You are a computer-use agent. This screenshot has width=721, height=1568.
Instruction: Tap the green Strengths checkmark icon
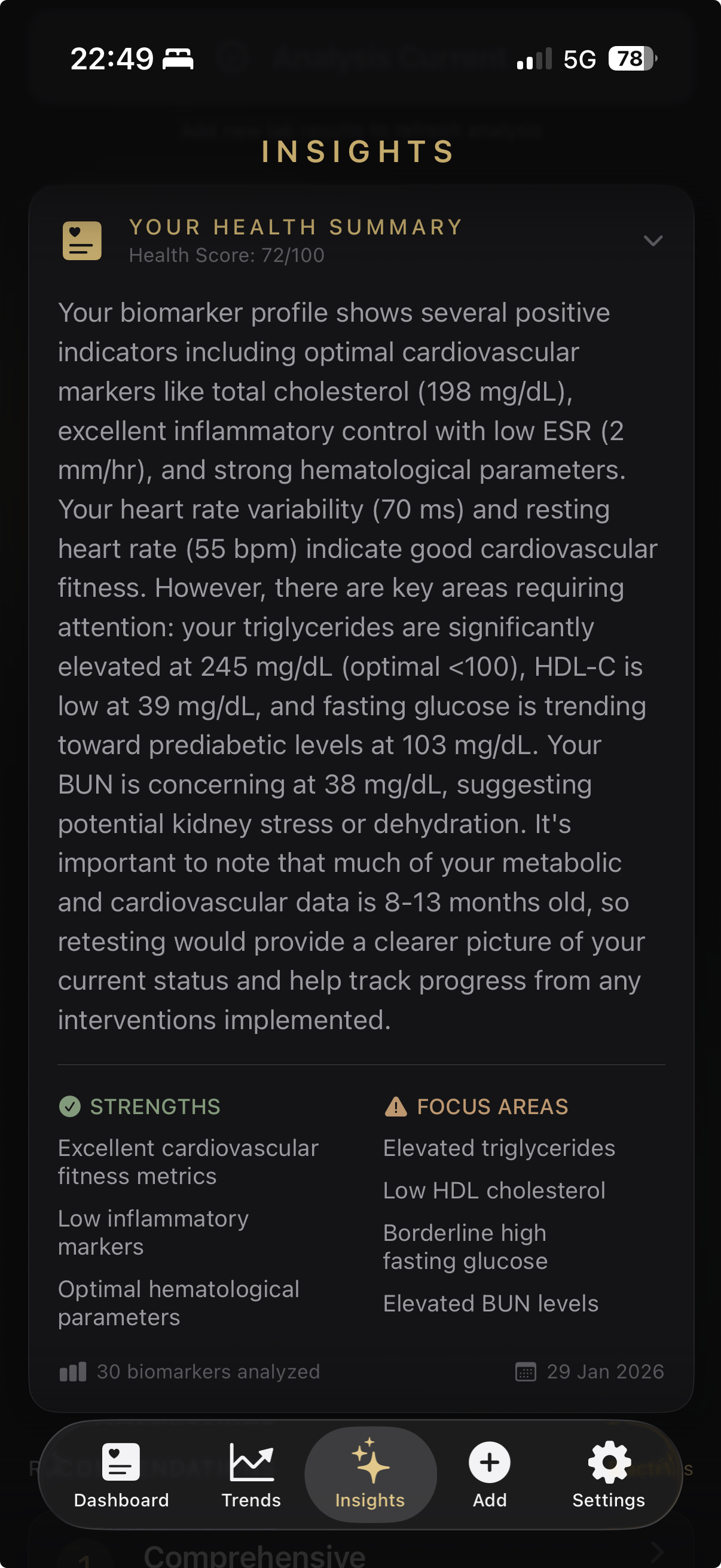click(71, 1106)
